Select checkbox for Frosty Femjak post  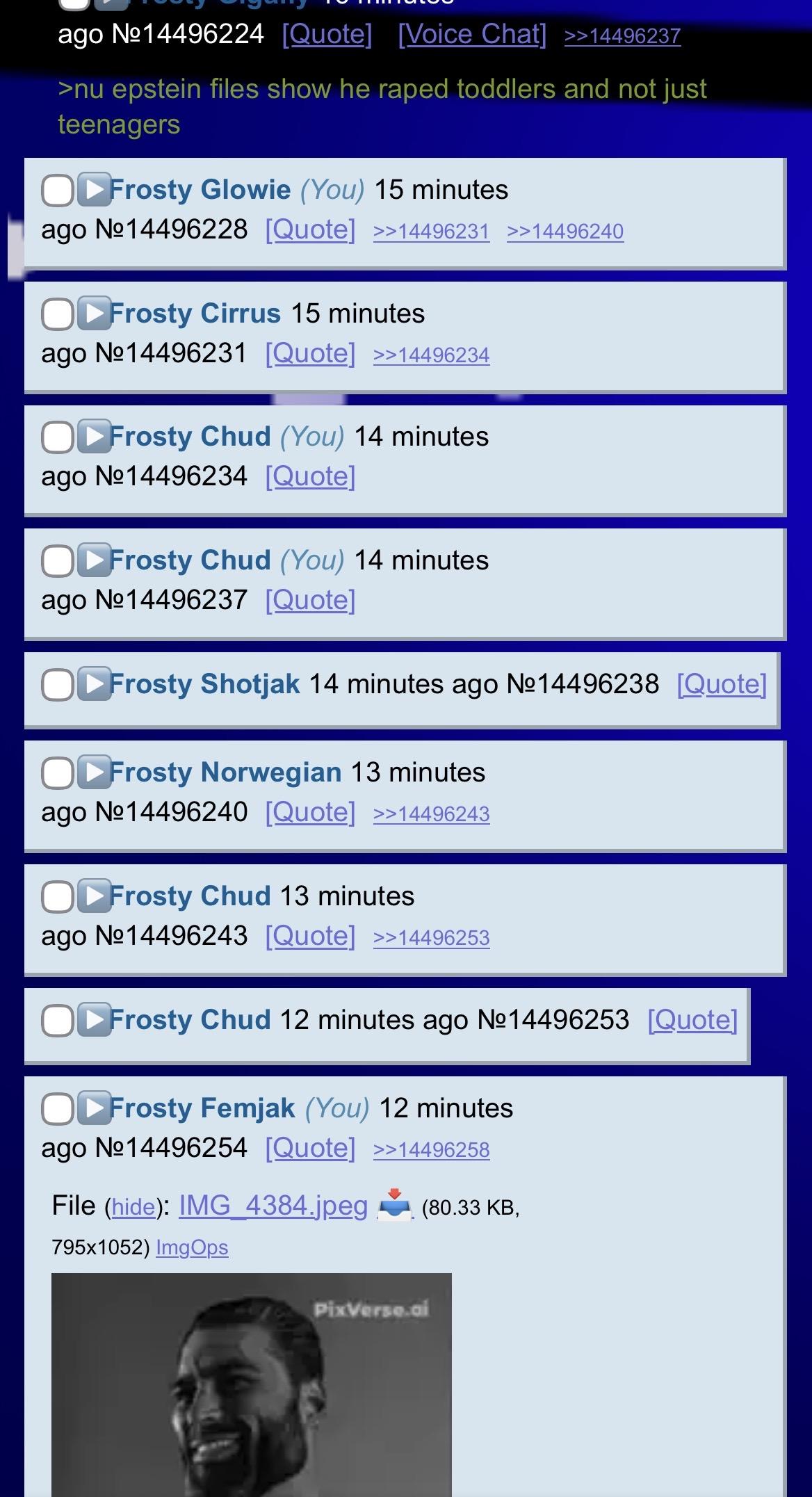coord(57,1109)
